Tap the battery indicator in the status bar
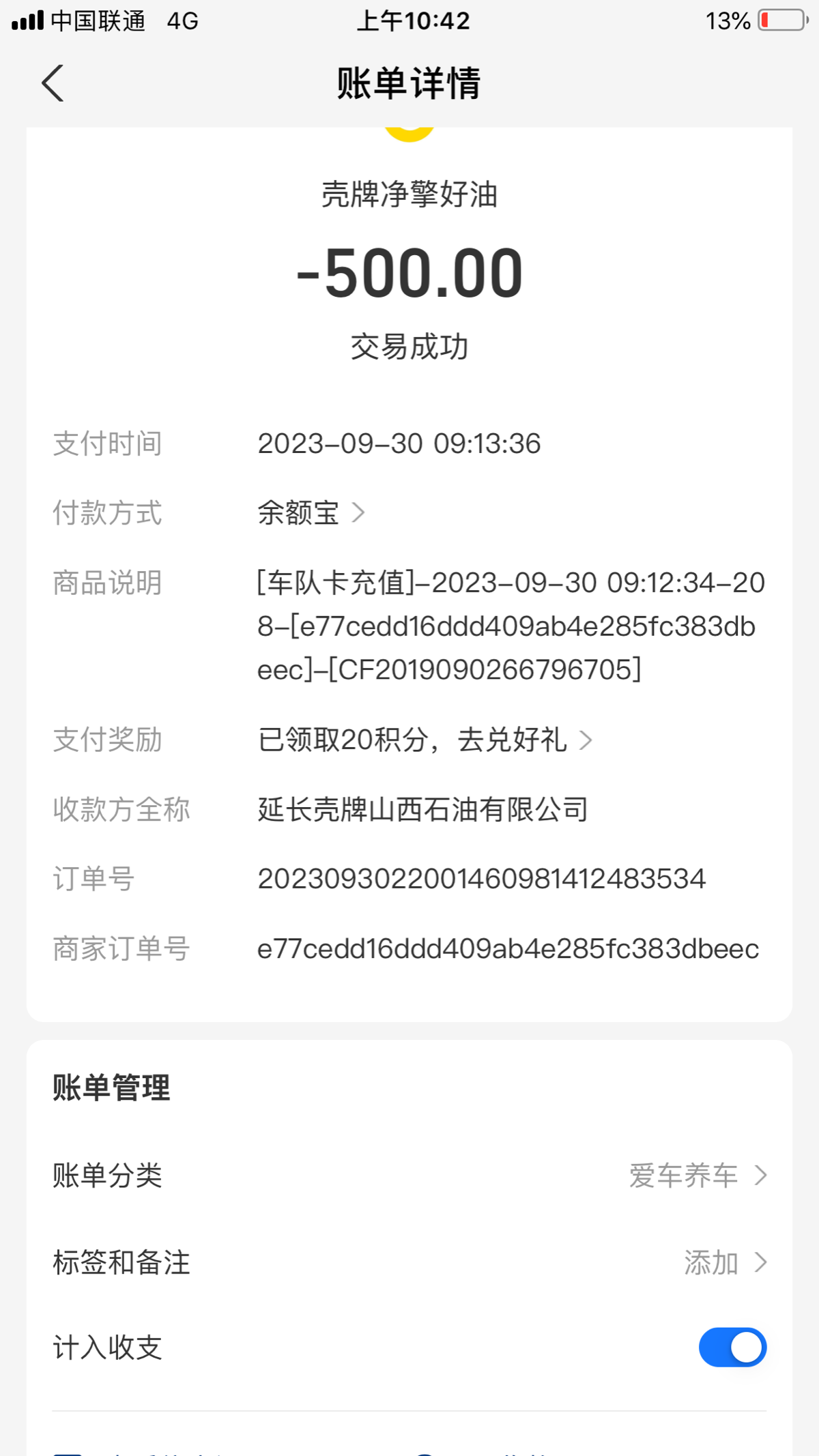819x1456 pixels. [779, 20]
